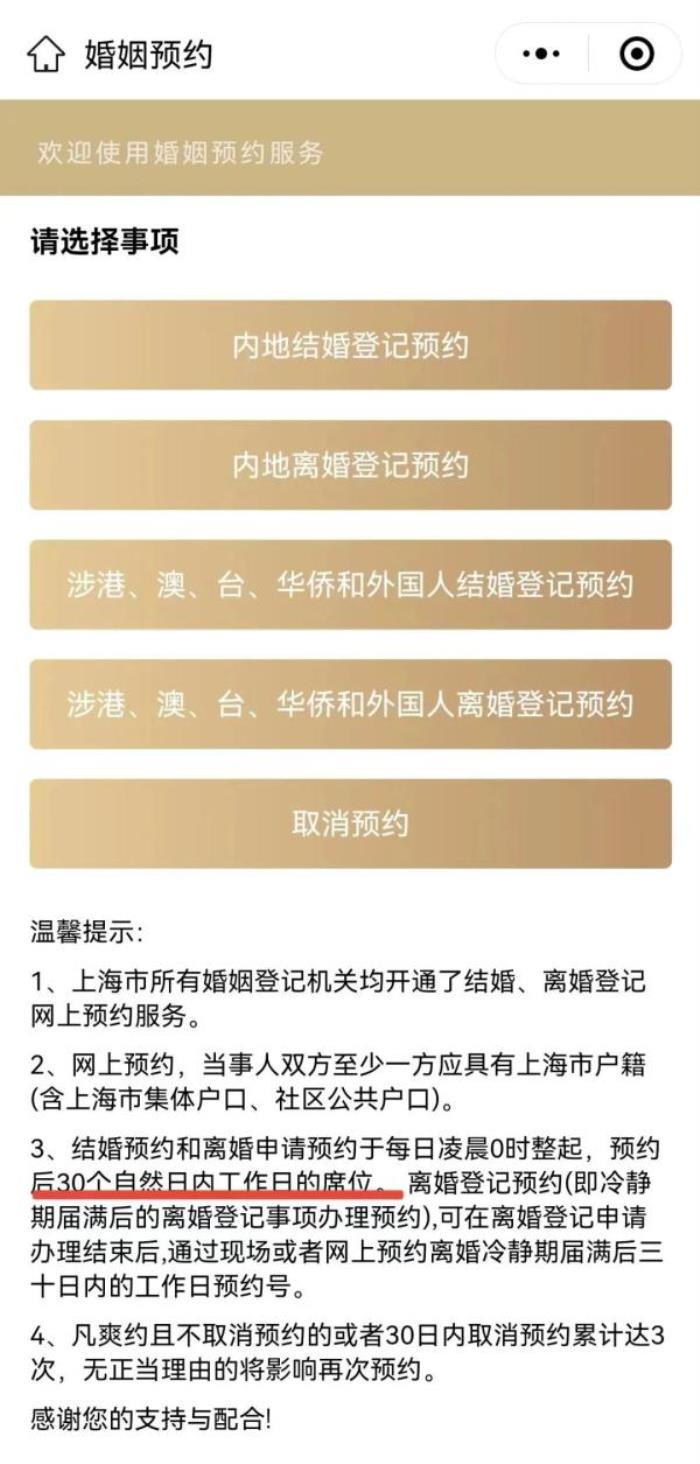Close the mini program with the circle button
This screenshot has width=700, height=1464.
(x=637, y=54)
